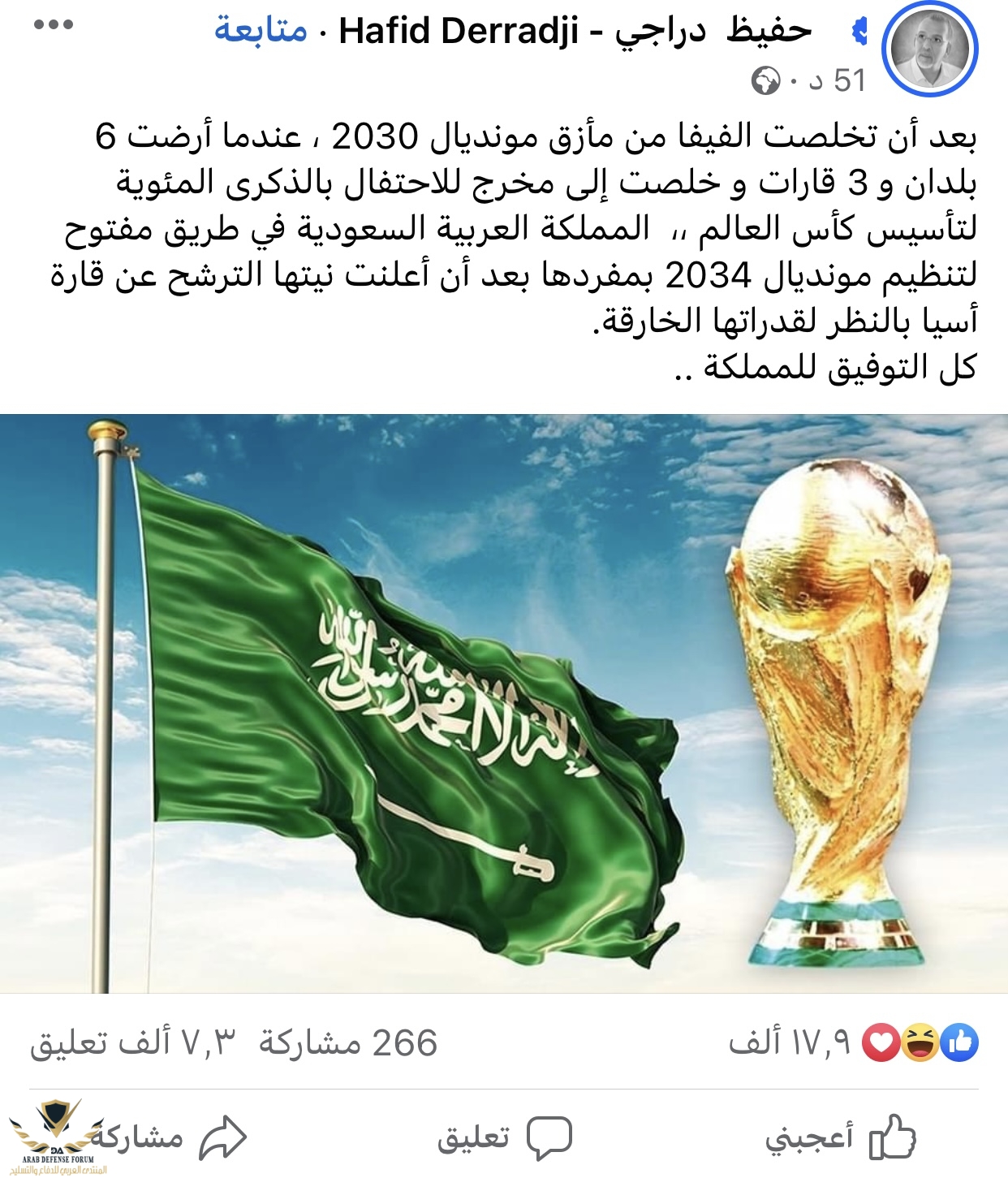
Task: Open the three-dots post options menu
Action: point(54,25)
